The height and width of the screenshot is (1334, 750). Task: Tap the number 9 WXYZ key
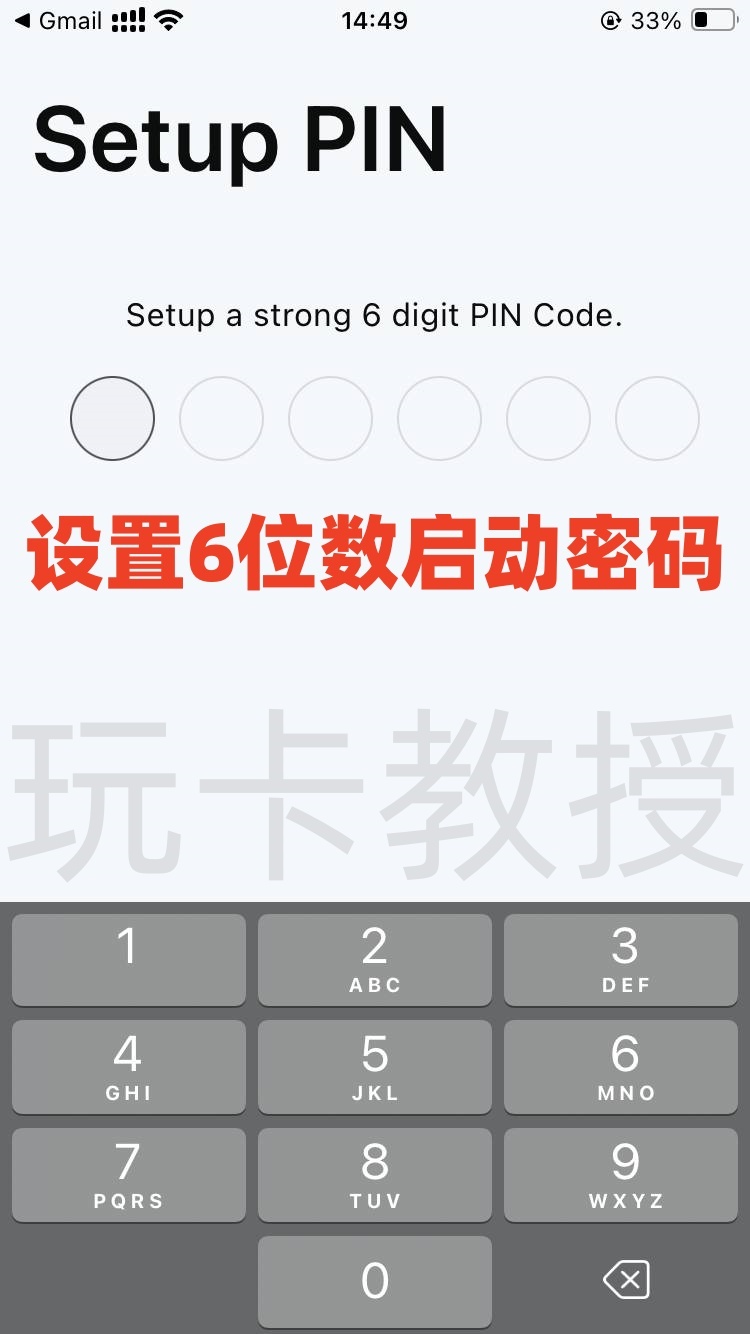(621, 1174)
